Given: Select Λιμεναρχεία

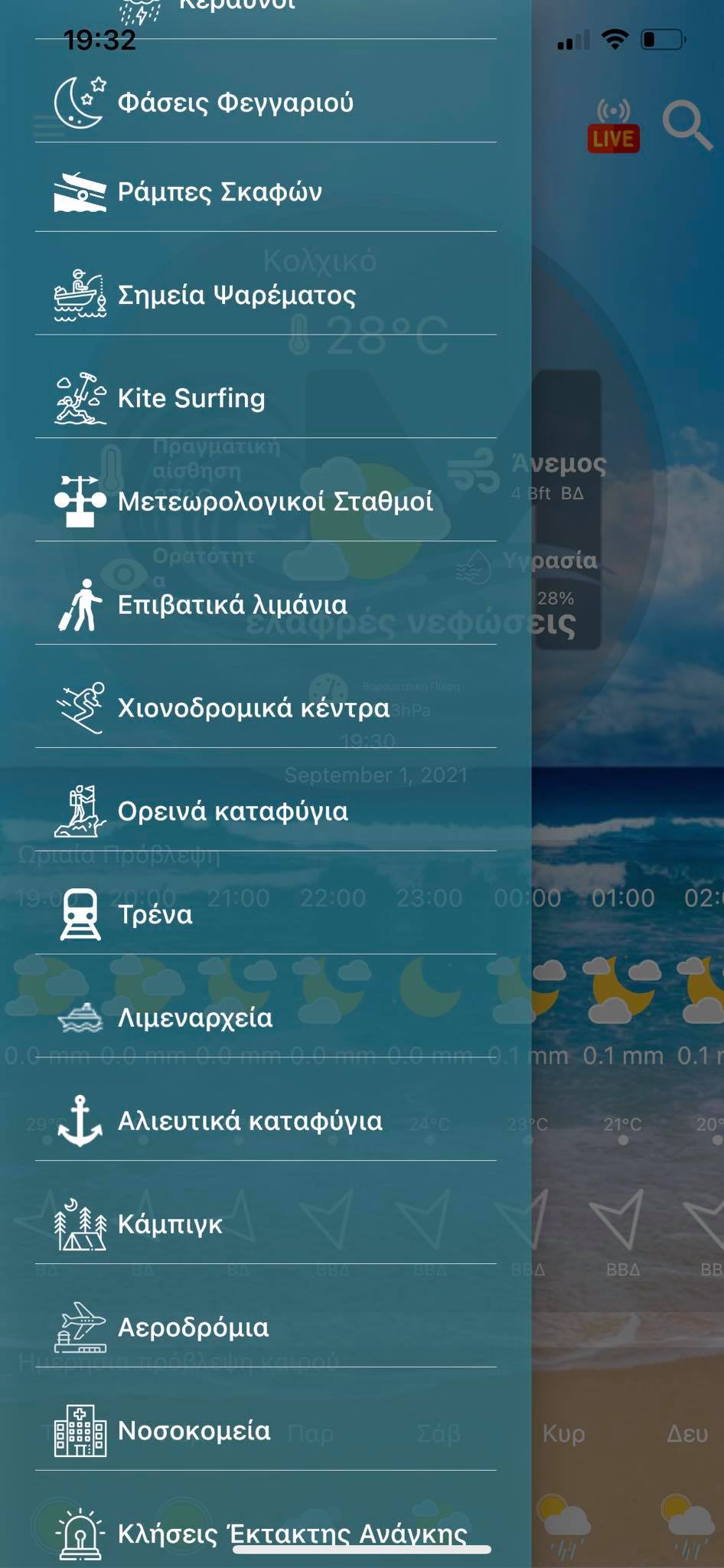Looking at the screenshot, I should pyautogui.click(x=195, y=1018).
